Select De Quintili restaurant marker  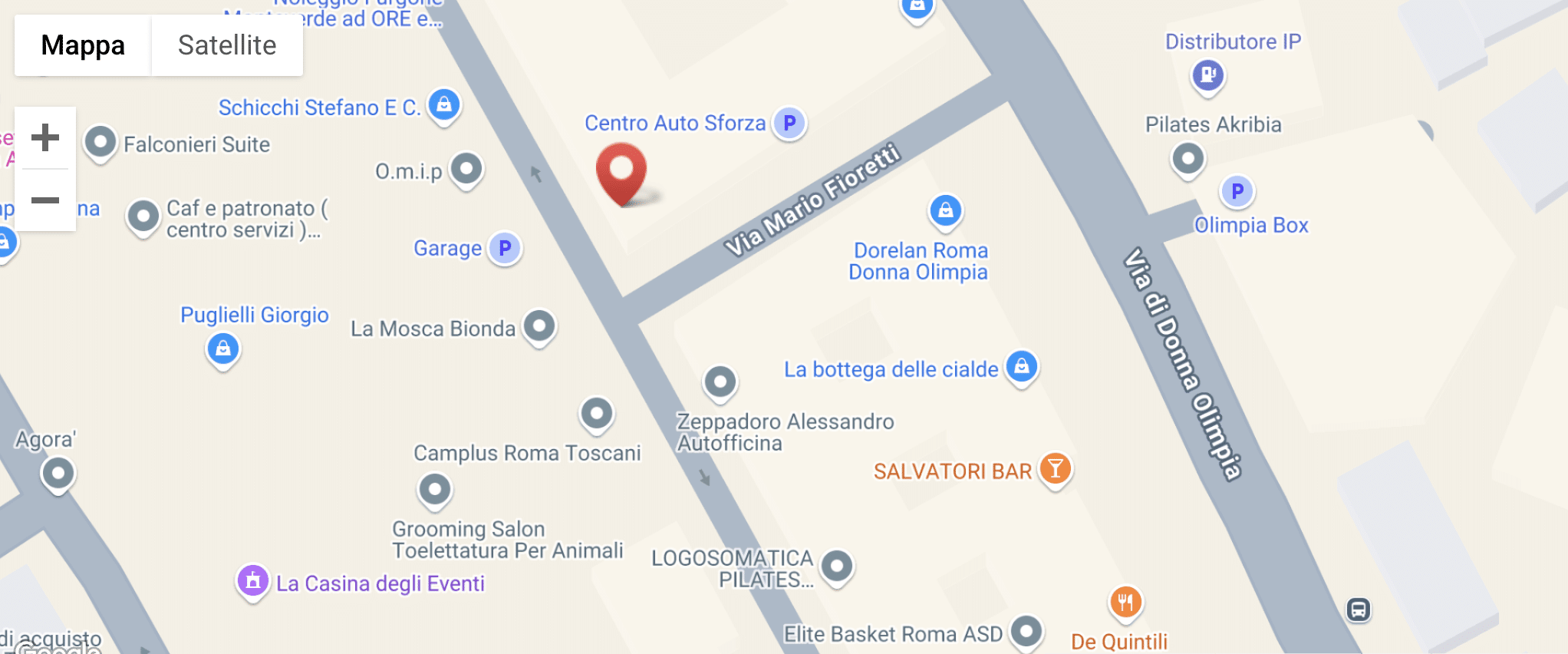[x=1125, y=602]
